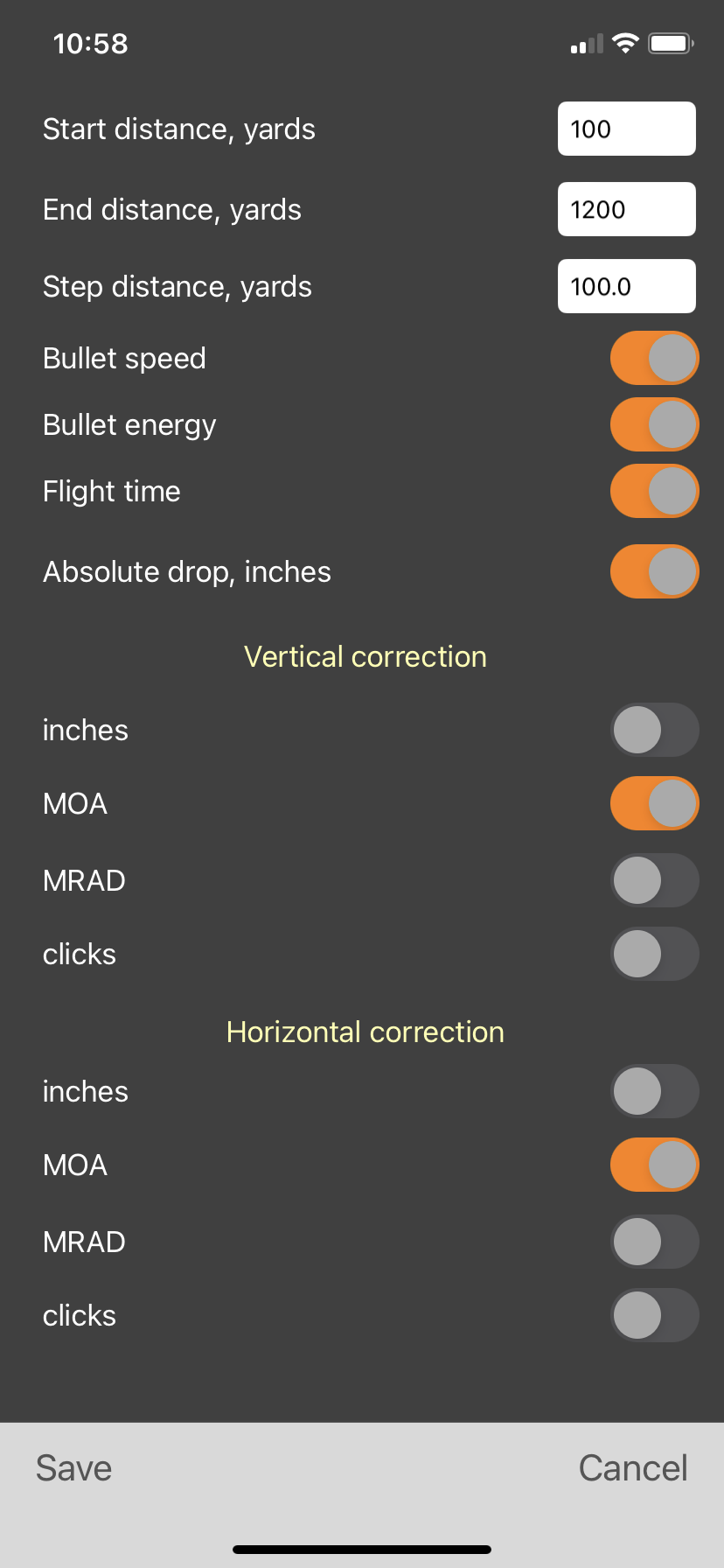Viewport: 724px width, 1568px height.
Task: Disable MOA under Vertical correction
Action: click(x=654, y=803)
